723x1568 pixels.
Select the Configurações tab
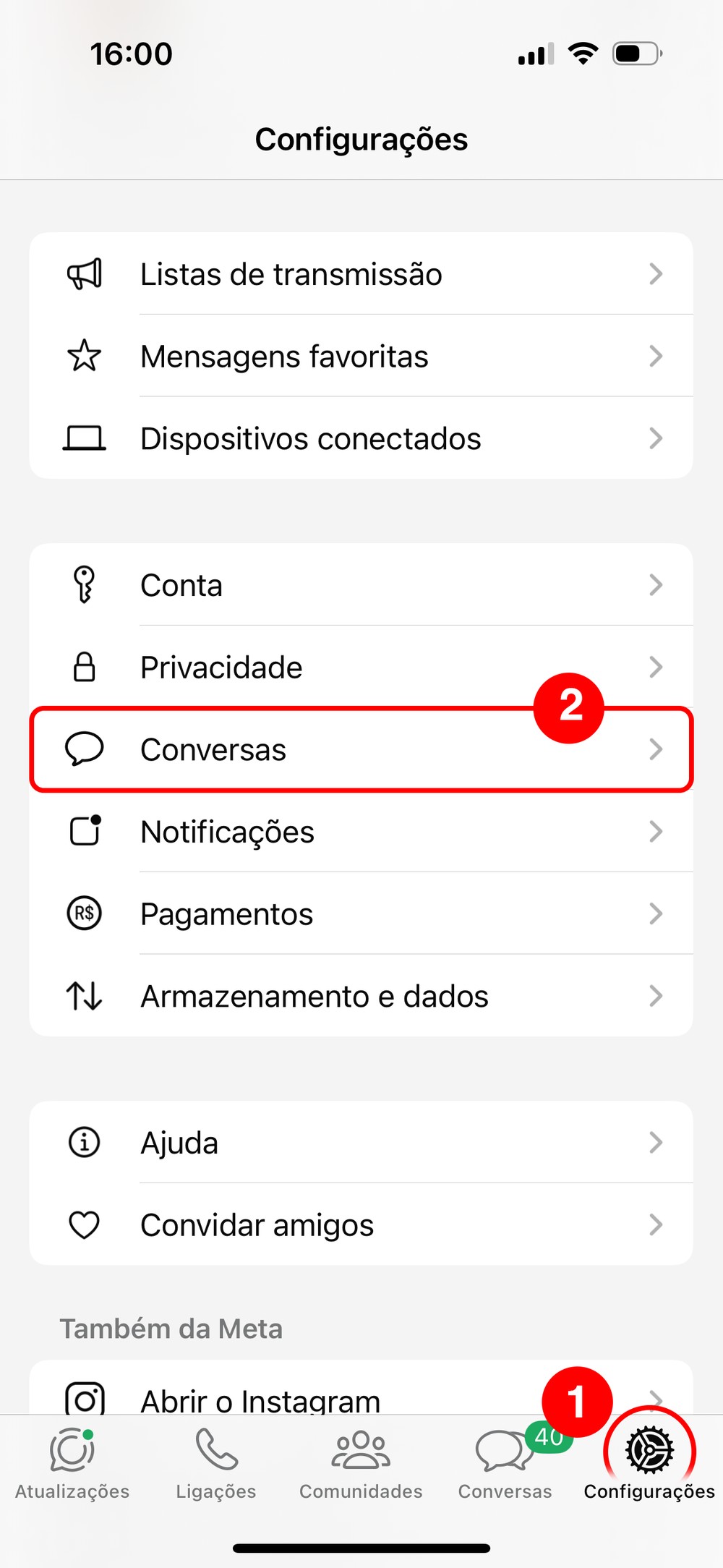(x=649, y=1462)
